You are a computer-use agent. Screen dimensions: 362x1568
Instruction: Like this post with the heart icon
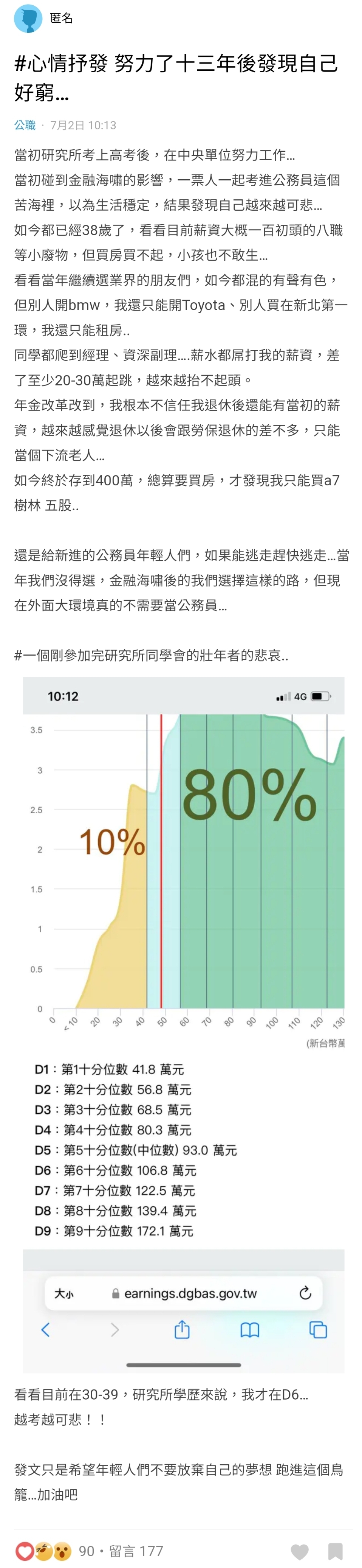point(299,1551)
